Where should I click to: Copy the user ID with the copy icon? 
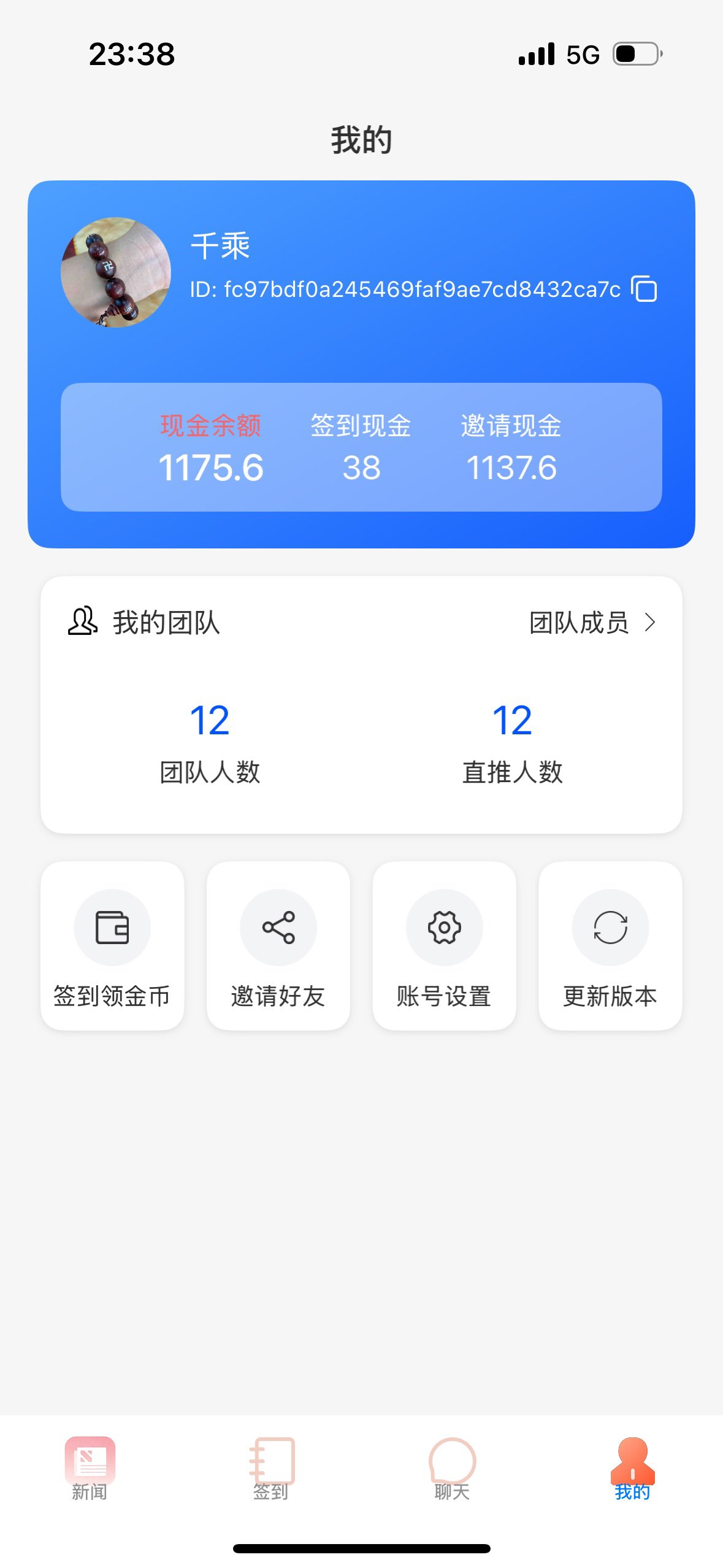point(644,289)
